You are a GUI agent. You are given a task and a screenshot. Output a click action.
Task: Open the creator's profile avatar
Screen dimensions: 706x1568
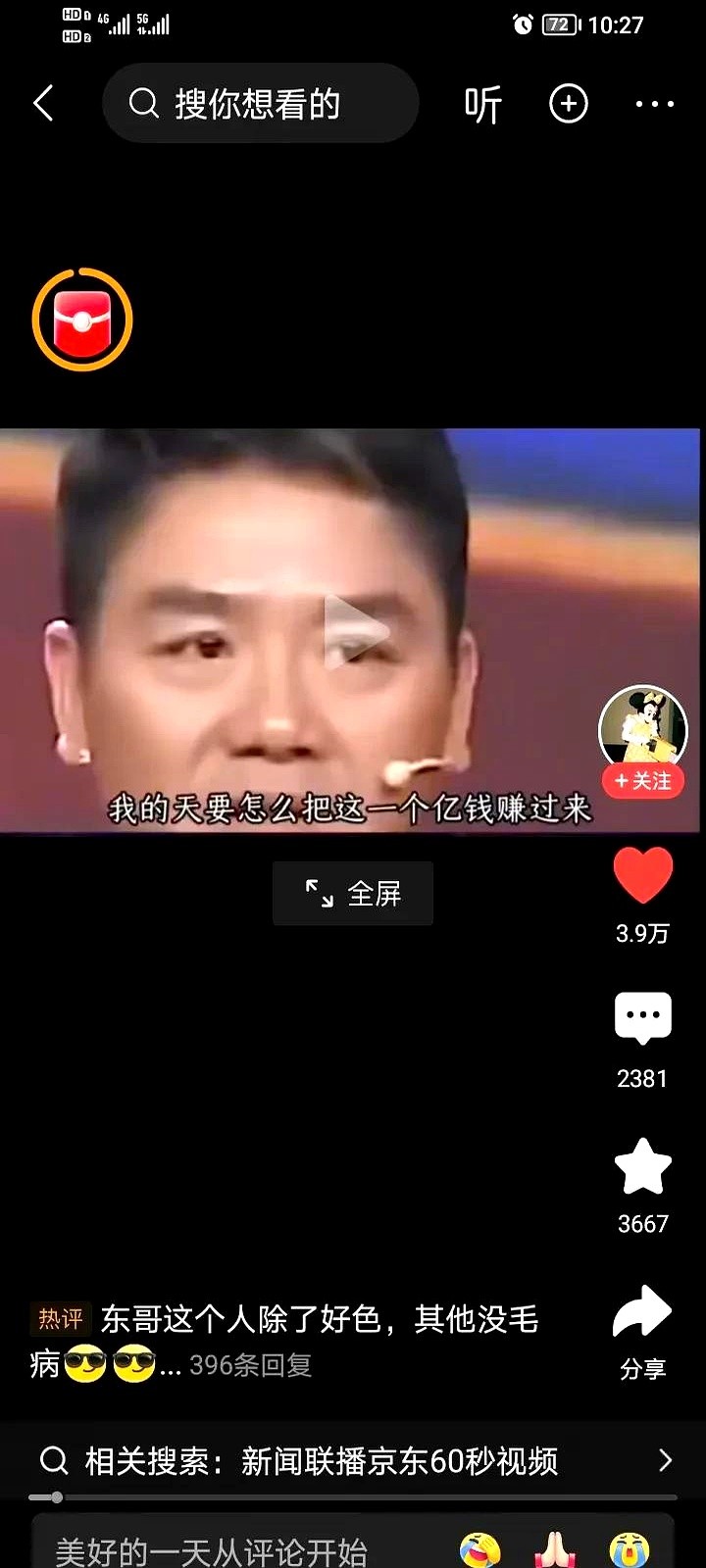[643, 727]
